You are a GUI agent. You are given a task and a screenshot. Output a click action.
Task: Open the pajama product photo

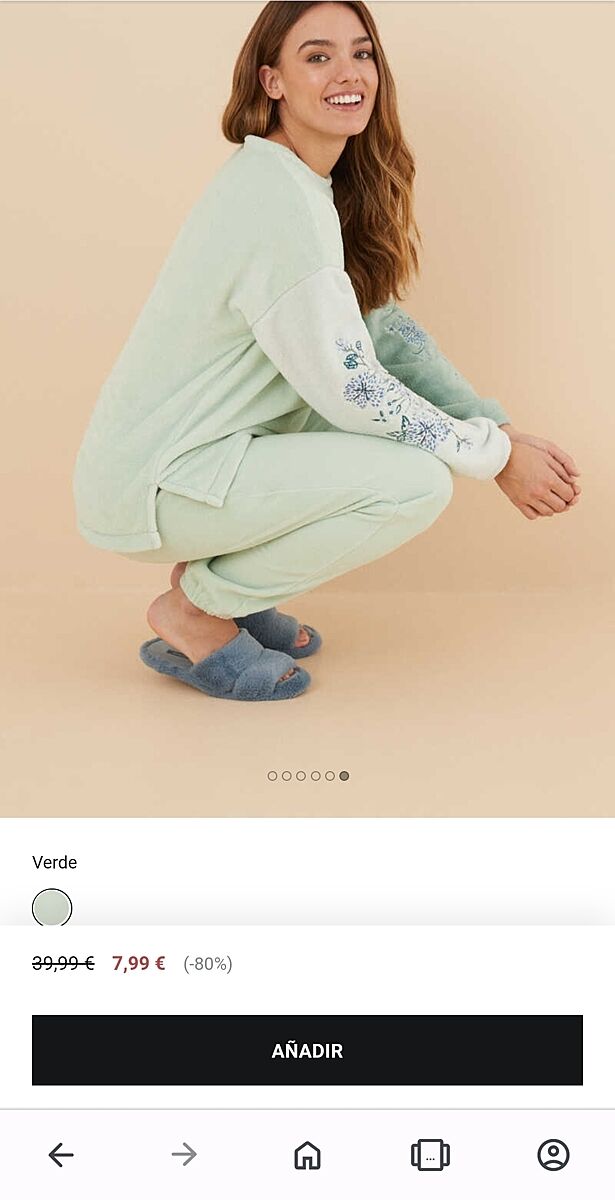coord(307,400)
